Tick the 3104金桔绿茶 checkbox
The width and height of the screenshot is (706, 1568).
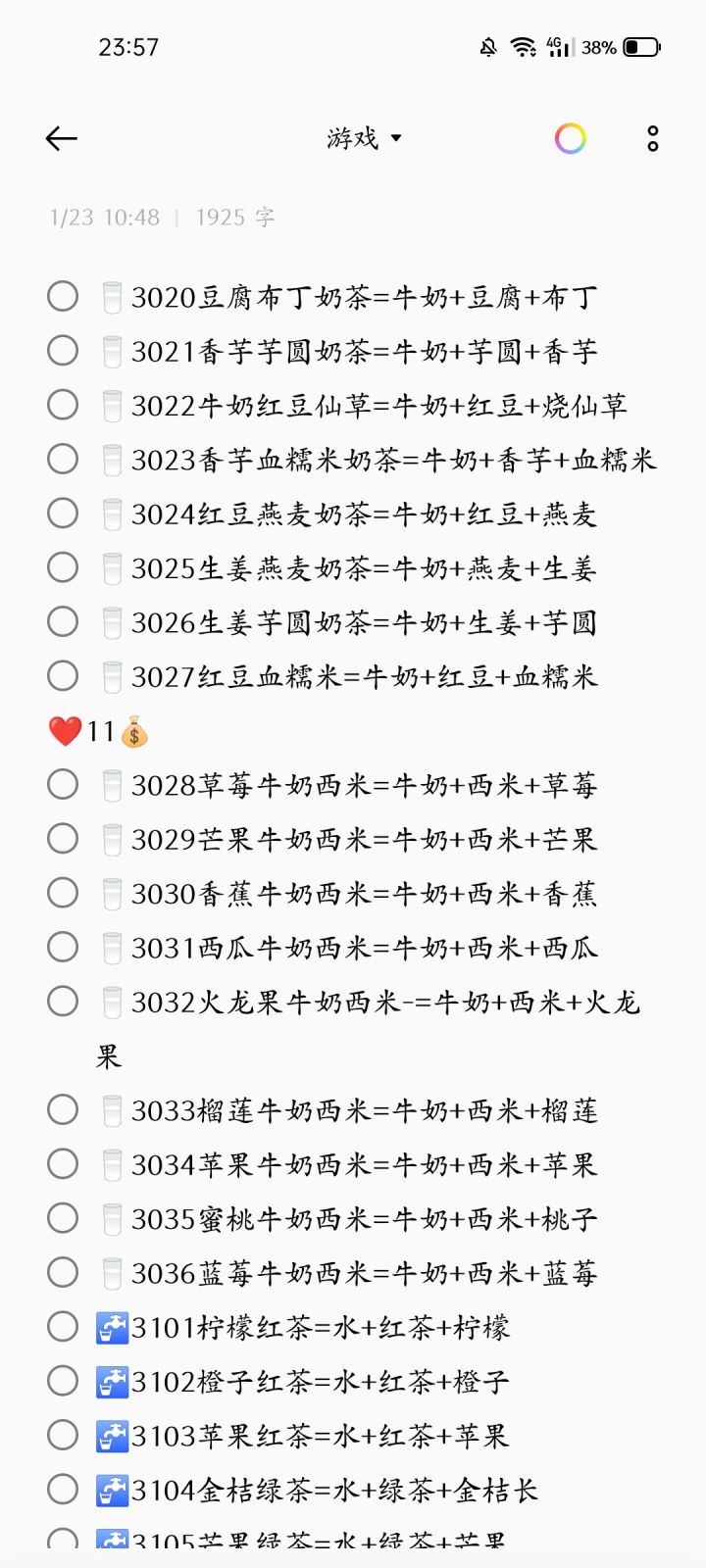63,1490
